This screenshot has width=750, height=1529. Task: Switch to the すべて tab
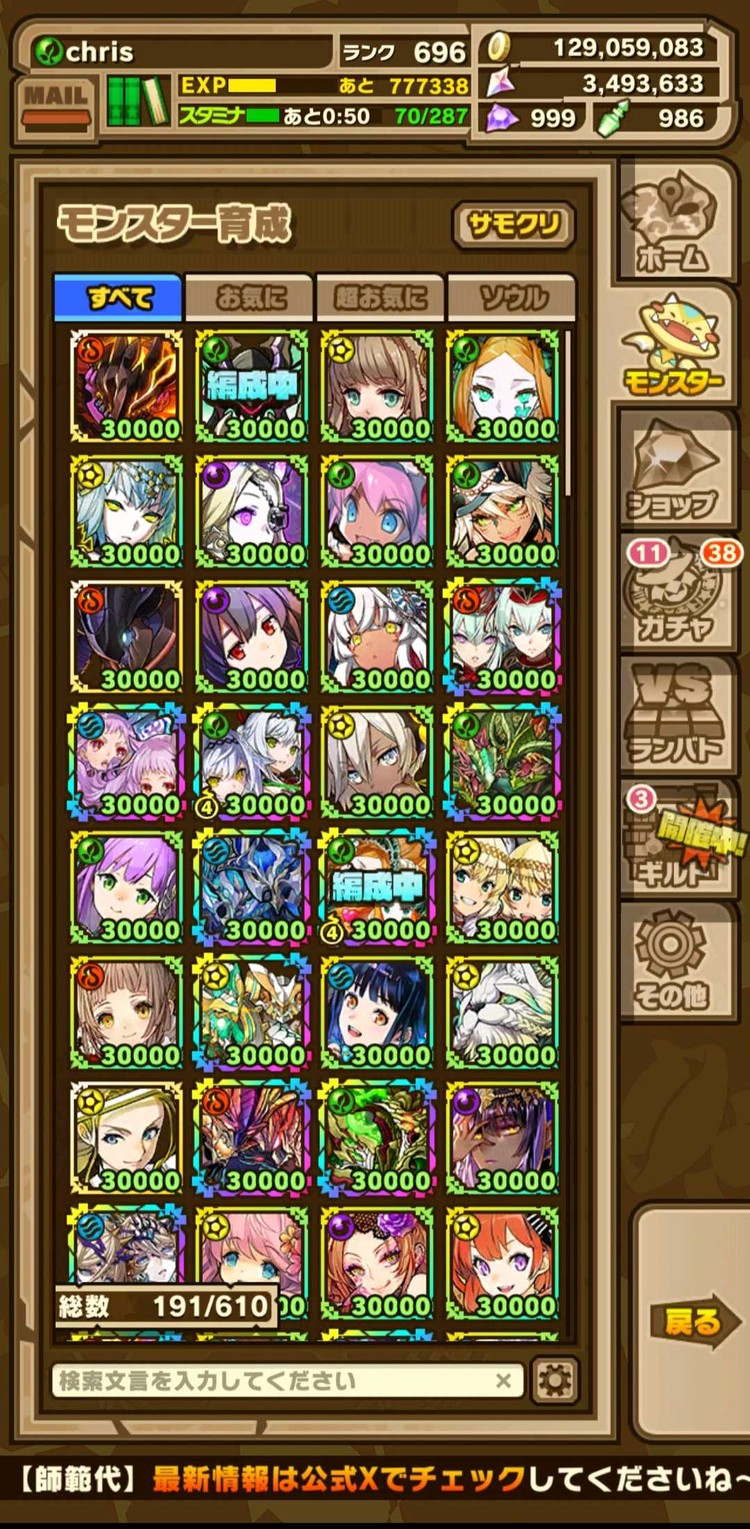click(x=118, y=298)
